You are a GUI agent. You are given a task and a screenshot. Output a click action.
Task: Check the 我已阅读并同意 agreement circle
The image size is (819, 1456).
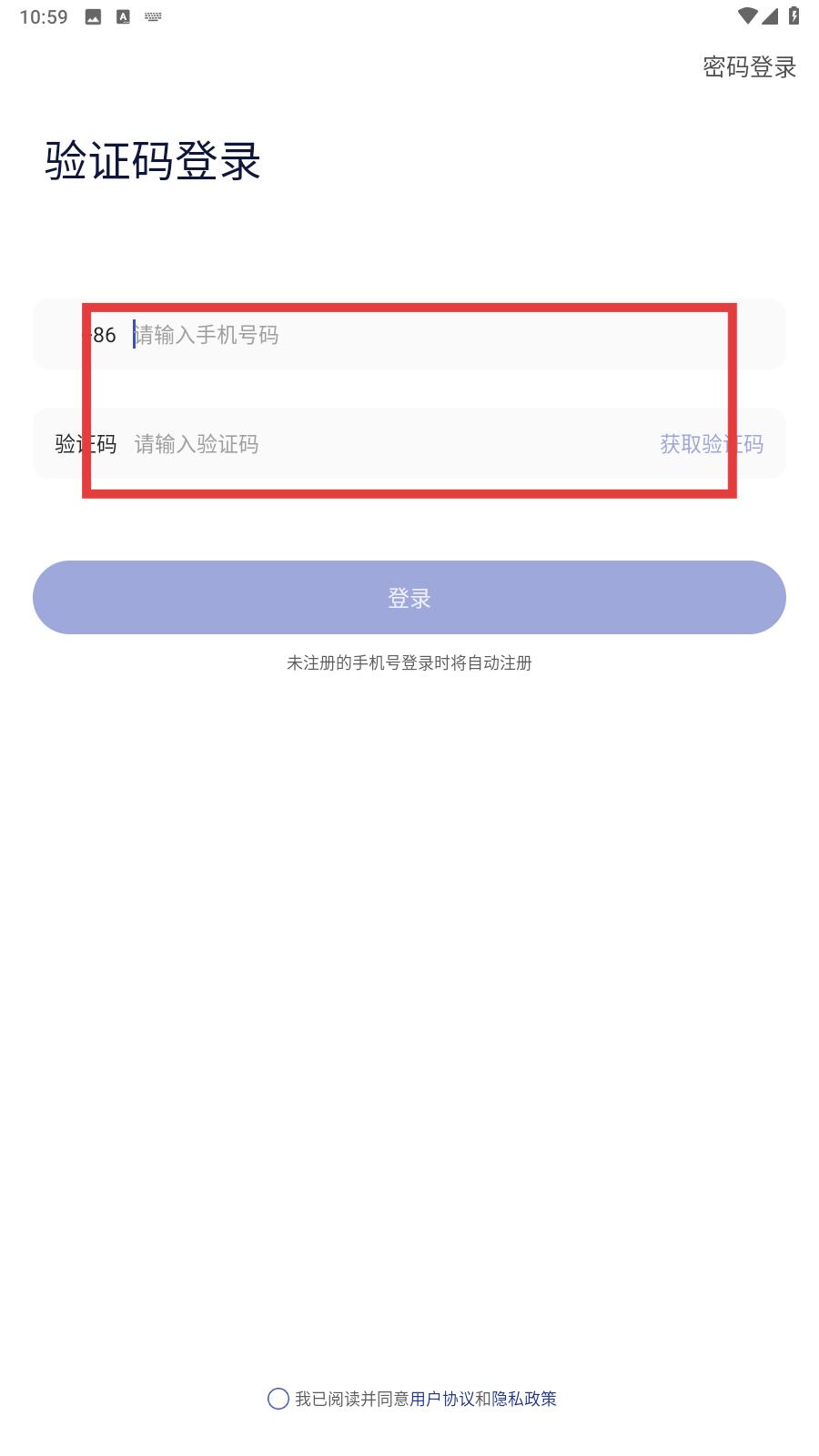(278, 1399)
